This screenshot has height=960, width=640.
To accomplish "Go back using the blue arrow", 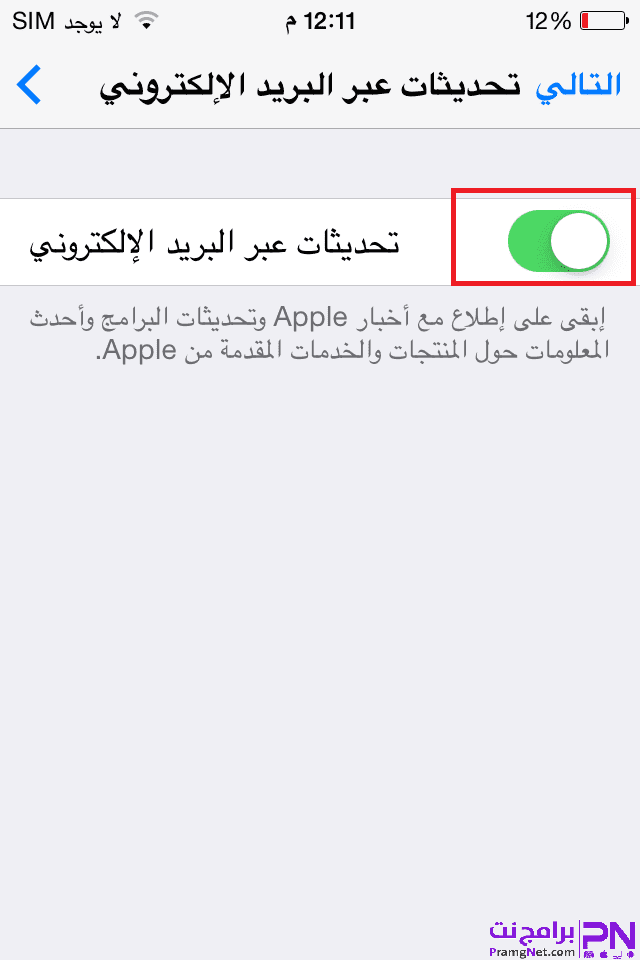I will (x=30, y=85).
